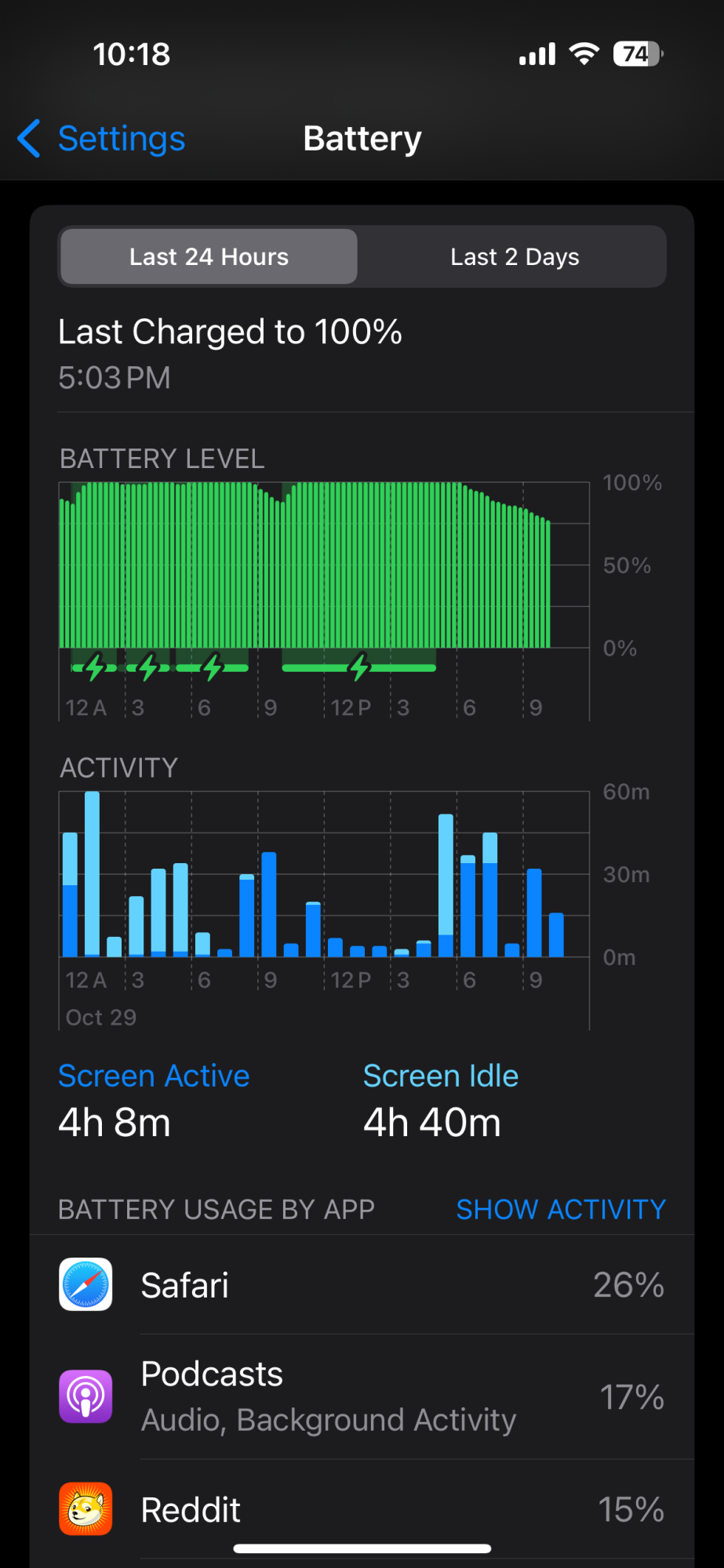724x1568 pixels.
Task: Switch to the Last 2 Days tab
Action: [x=515, y=257]
